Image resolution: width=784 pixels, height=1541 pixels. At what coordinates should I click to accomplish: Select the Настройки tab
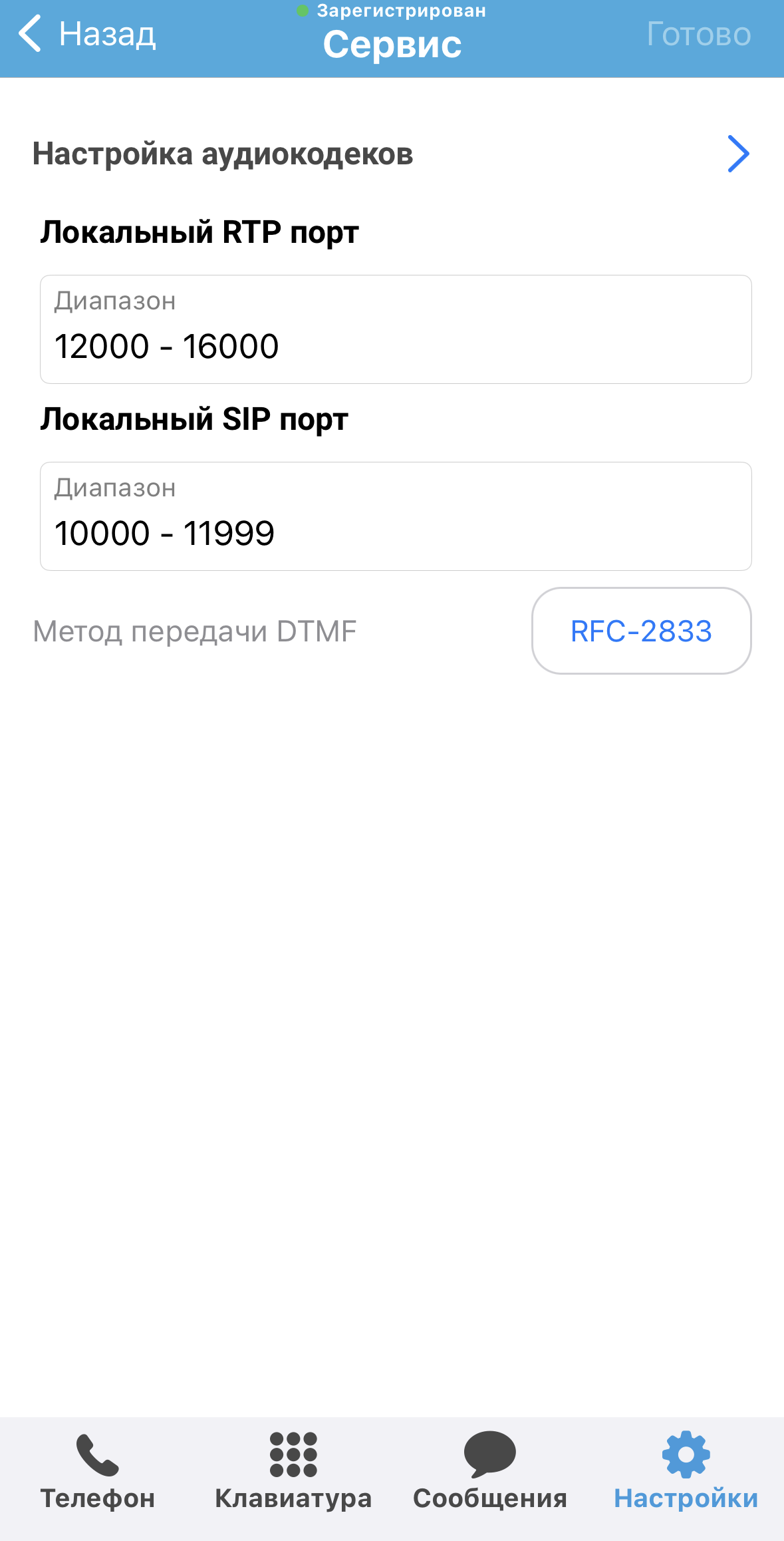click(x=686, y=1472)
